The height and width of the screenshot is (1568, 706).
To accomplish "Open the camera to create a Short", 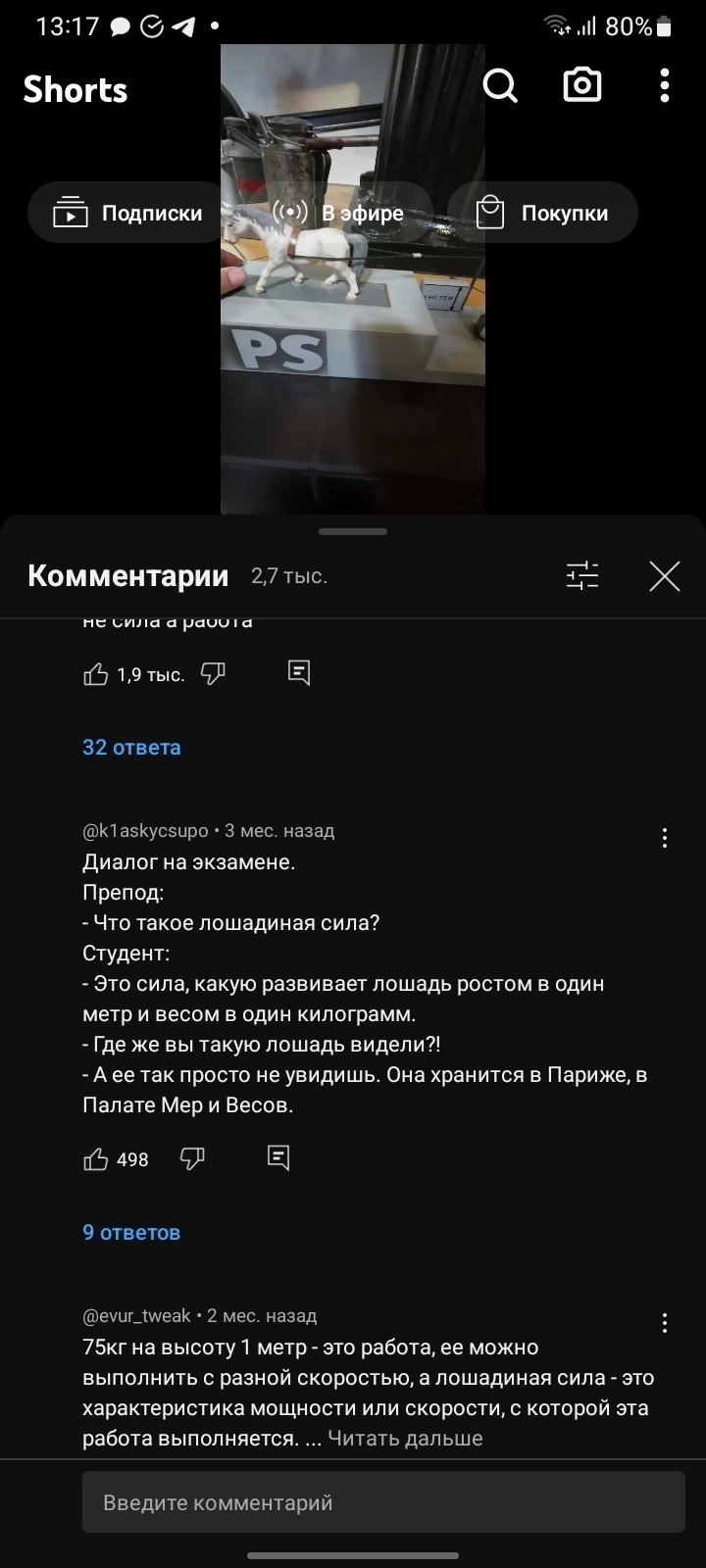I will pyautogui.click(x=582, y=85).
